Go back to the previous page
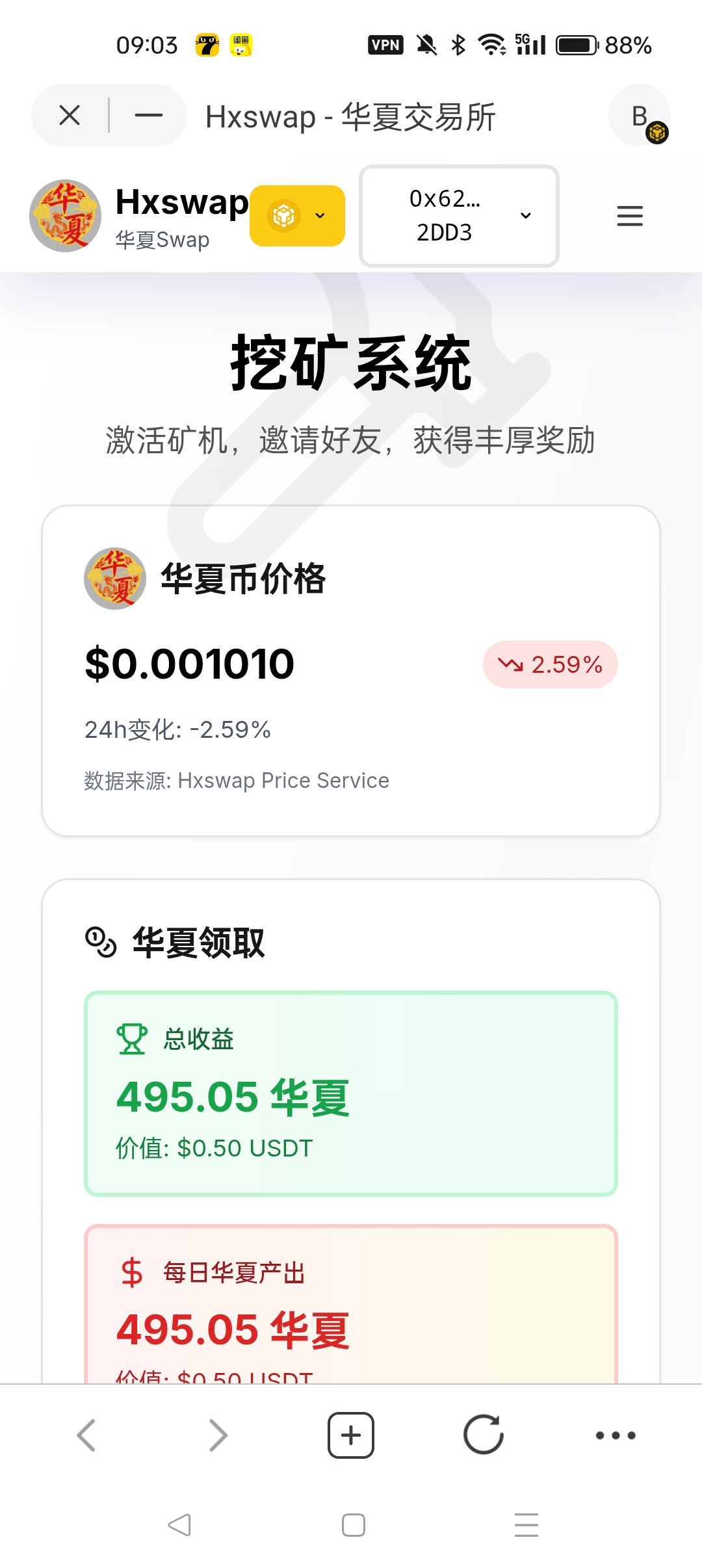Screen dimensions: 702x1568 tap(86, 1435)
